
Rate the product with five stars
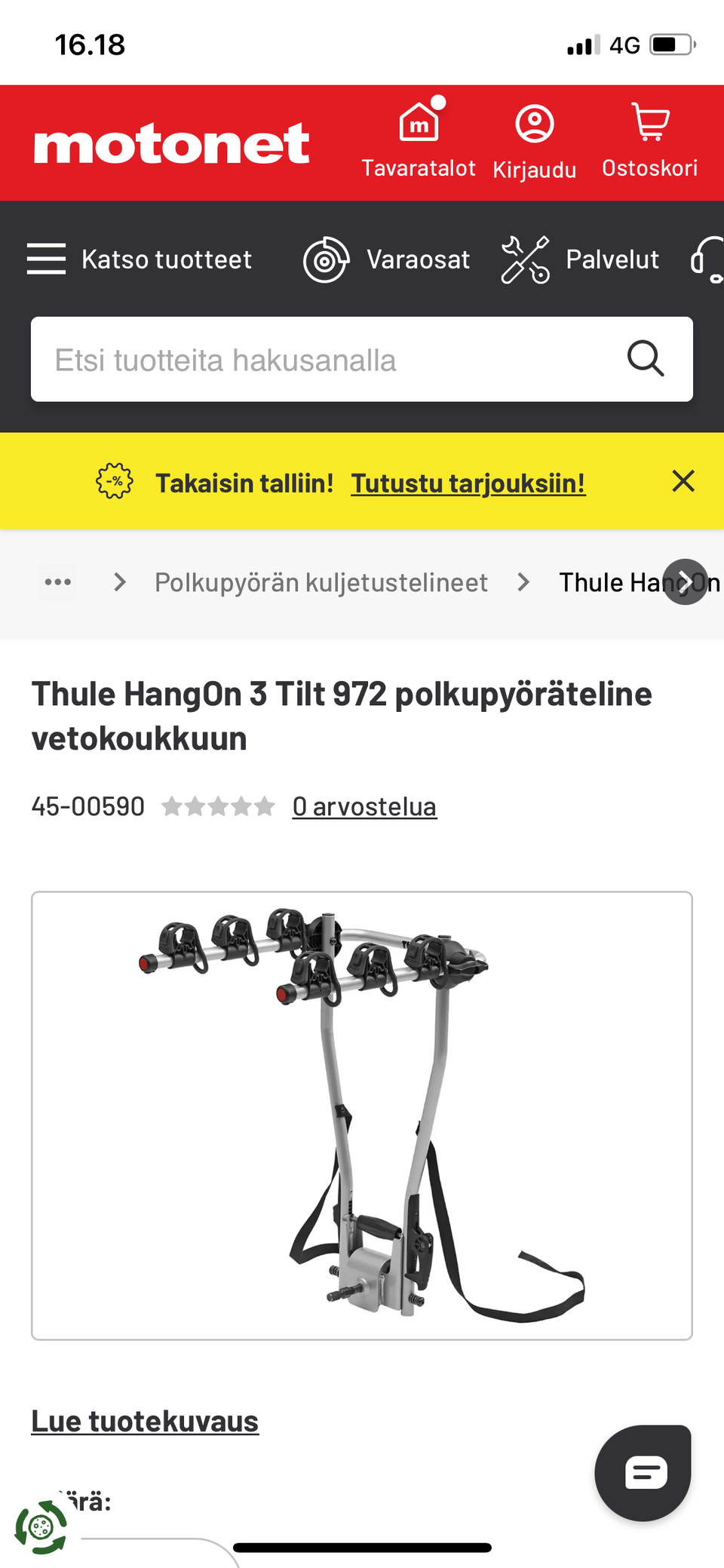click(264, 805)
